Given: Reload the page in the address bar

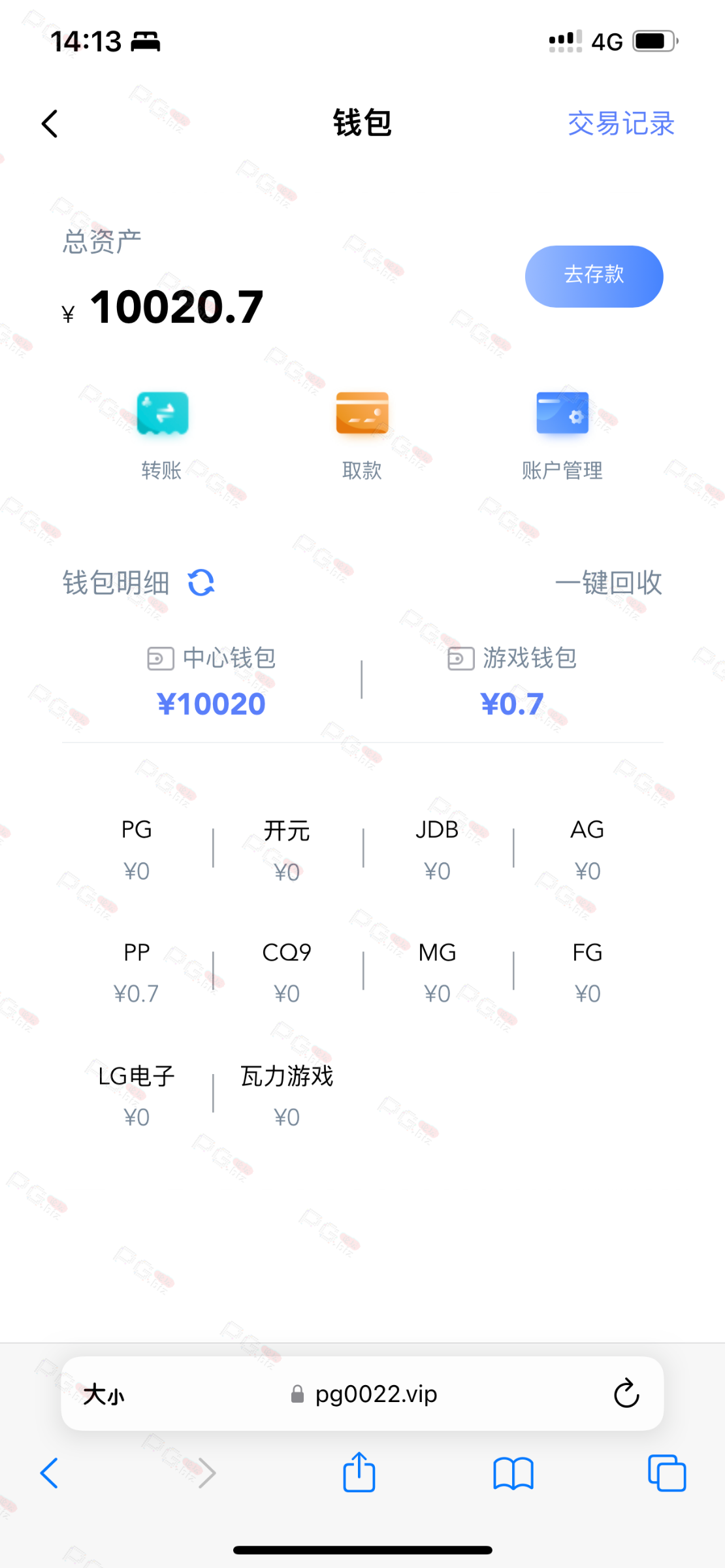Looking at the screenshot, I should (626, 1393).
